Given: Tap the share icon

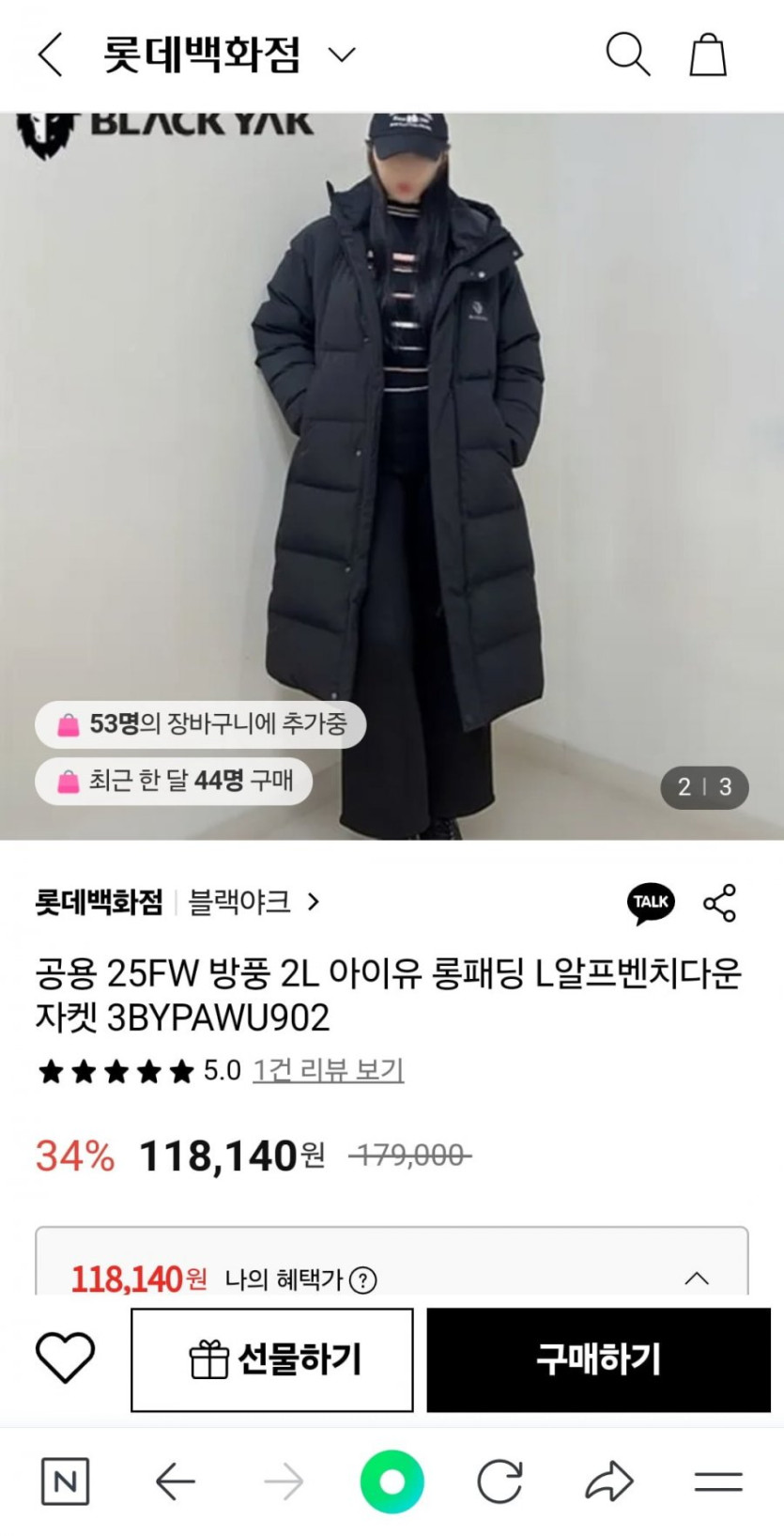Looking at the screenshot, I should pos(720,903).
